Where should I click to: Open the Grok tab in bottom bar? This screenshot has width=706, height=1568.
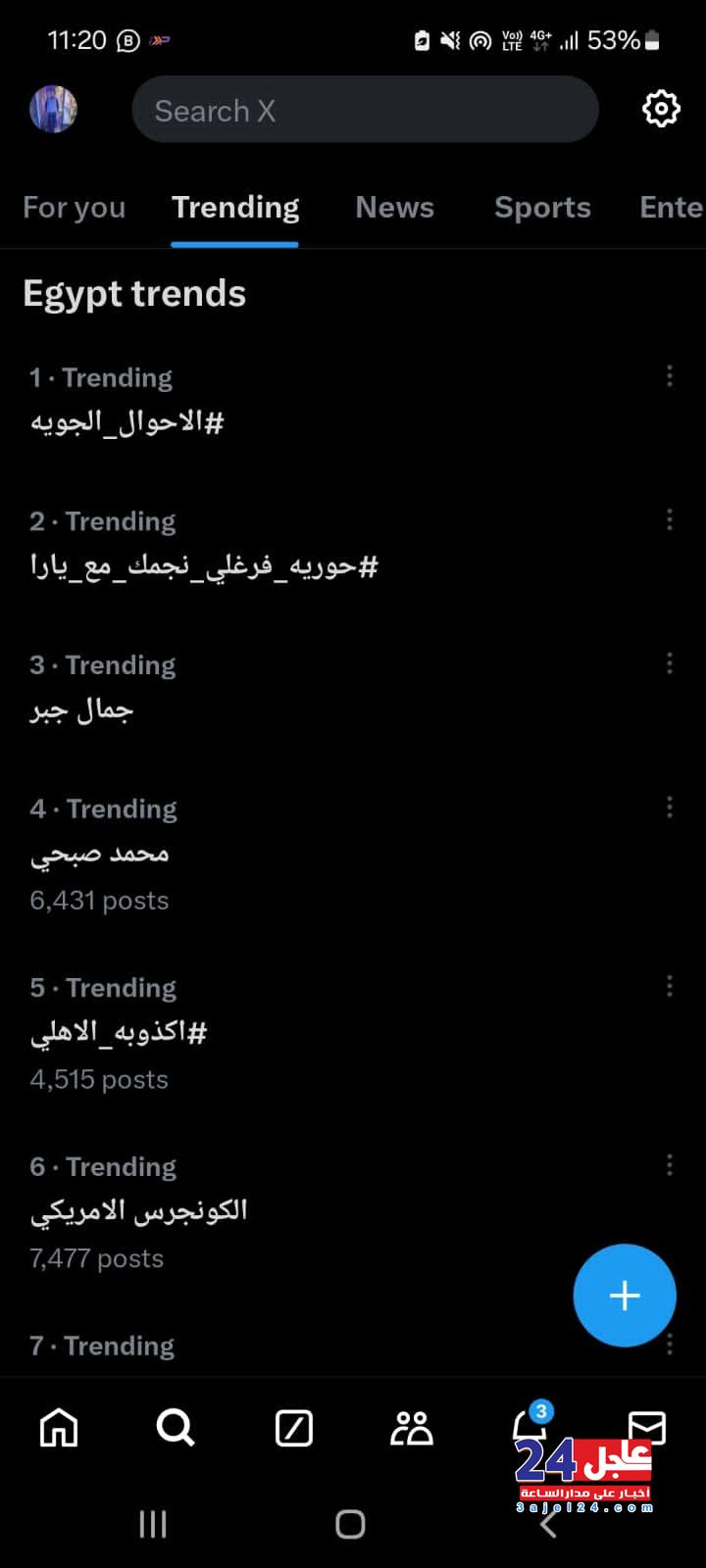[293, 1428]
